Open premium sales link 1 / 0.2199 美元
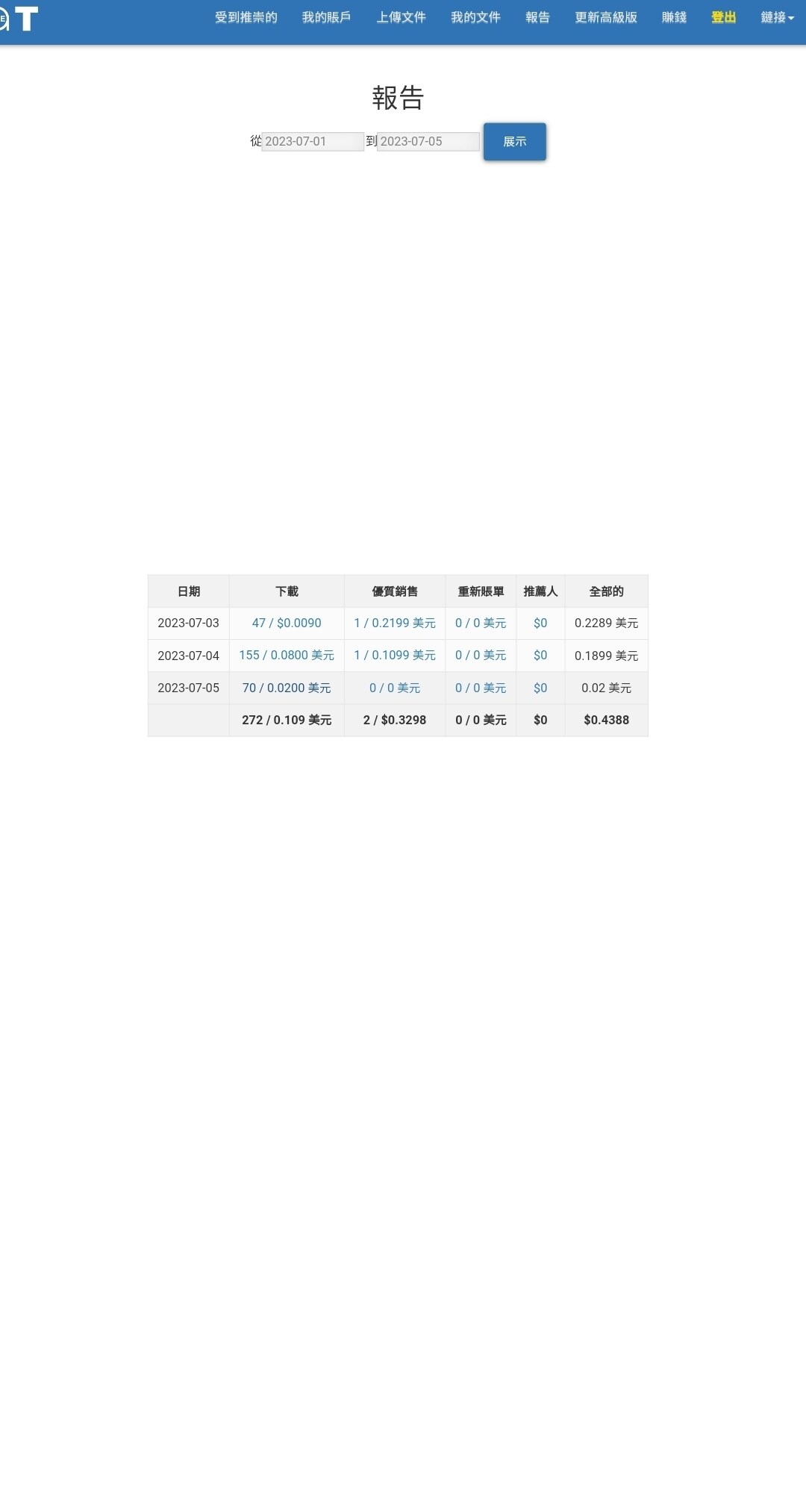The width and height of the screenshot is (806, 1512). [395, 623]
